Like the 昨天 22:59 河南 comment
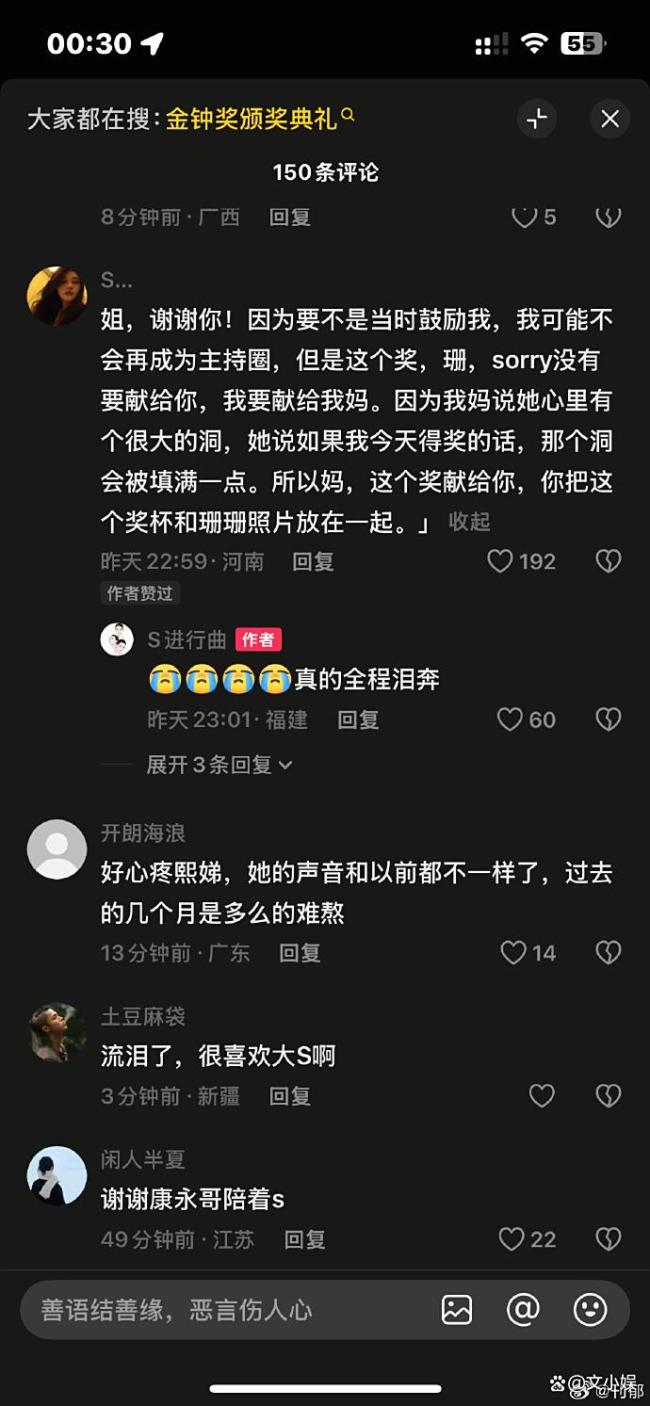The image size is (650, 1406). [501, 562]
